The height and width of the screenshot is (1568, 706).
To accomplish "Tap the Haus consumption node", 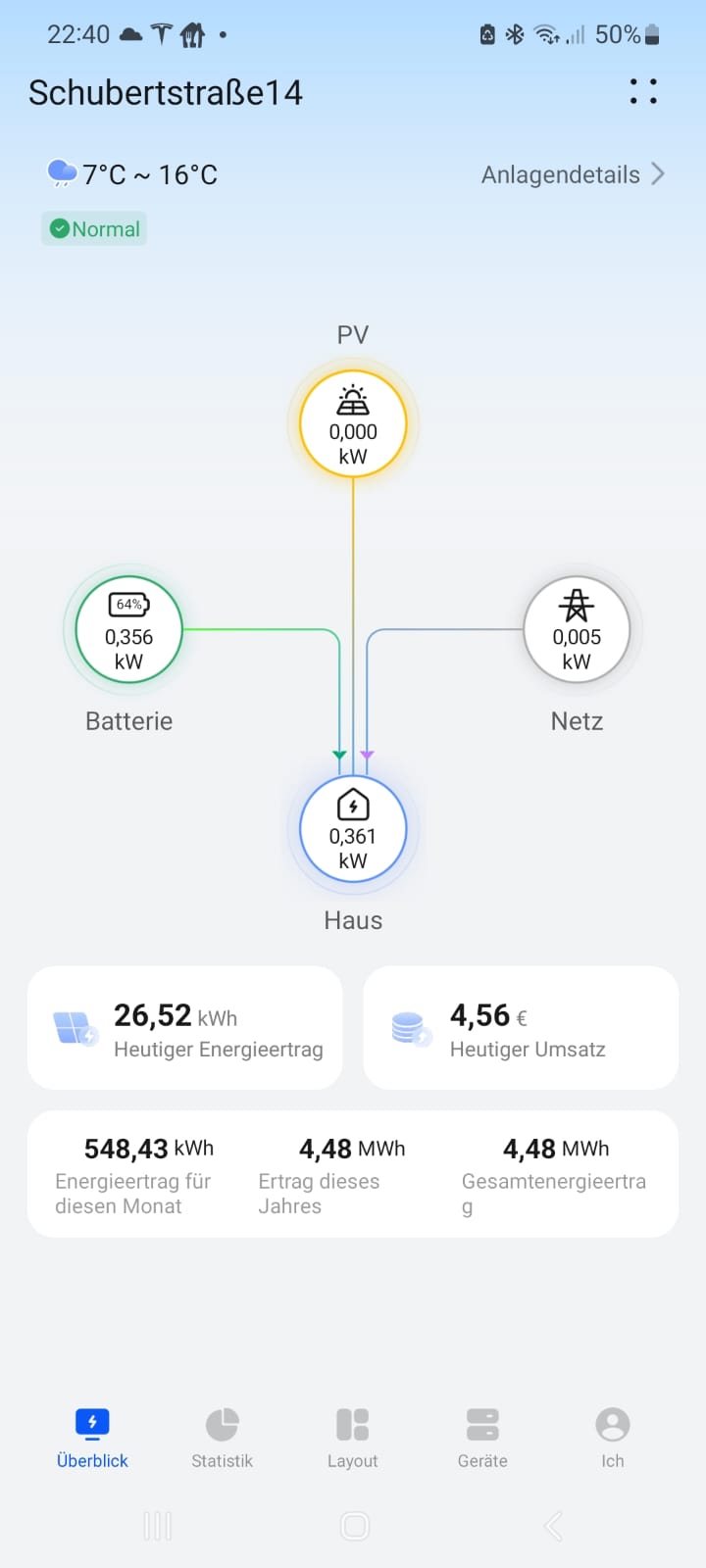I will (353, 829).
